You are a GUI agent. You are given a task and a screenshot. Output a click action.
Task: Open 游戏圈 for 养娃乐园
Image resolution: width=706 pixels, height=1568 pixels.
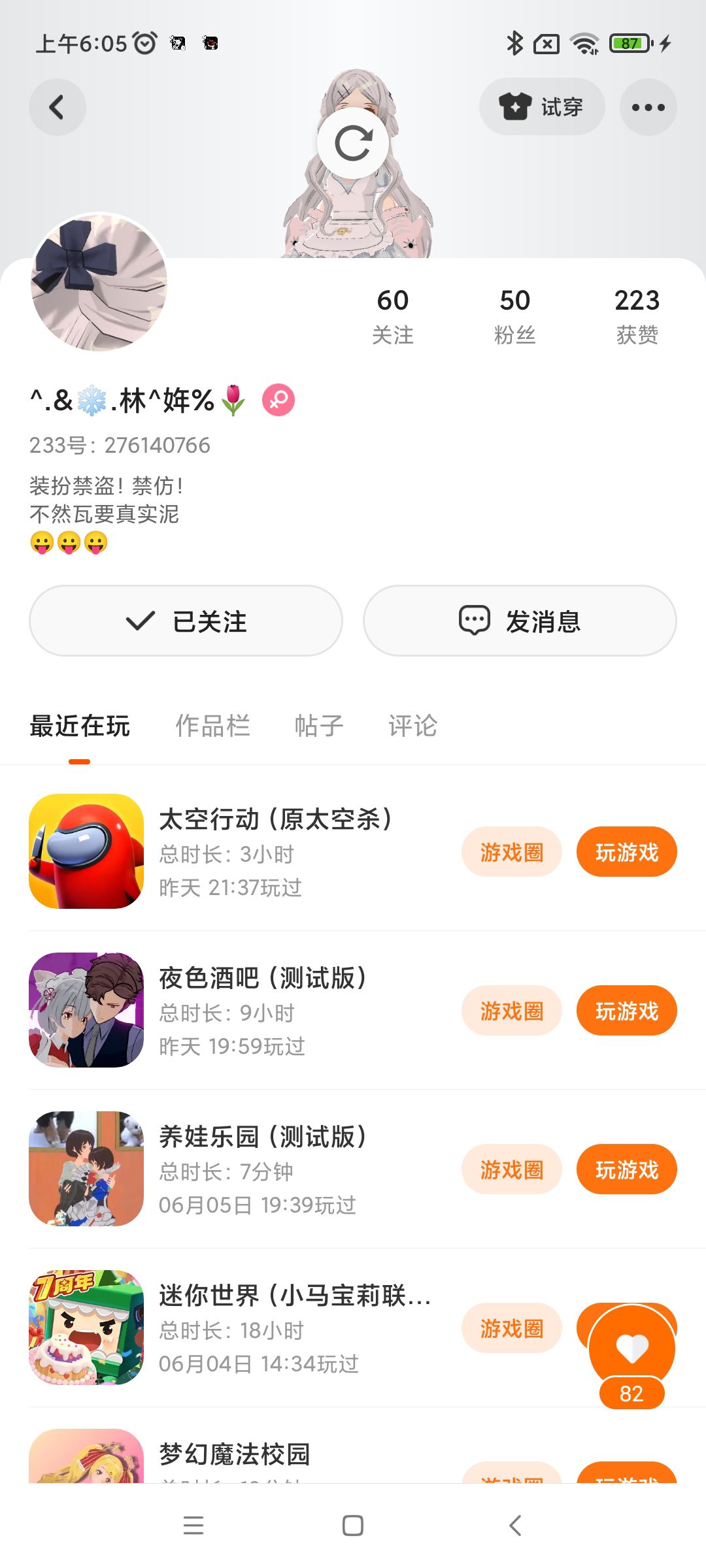pyautogui.click(x=511, y=1169)
